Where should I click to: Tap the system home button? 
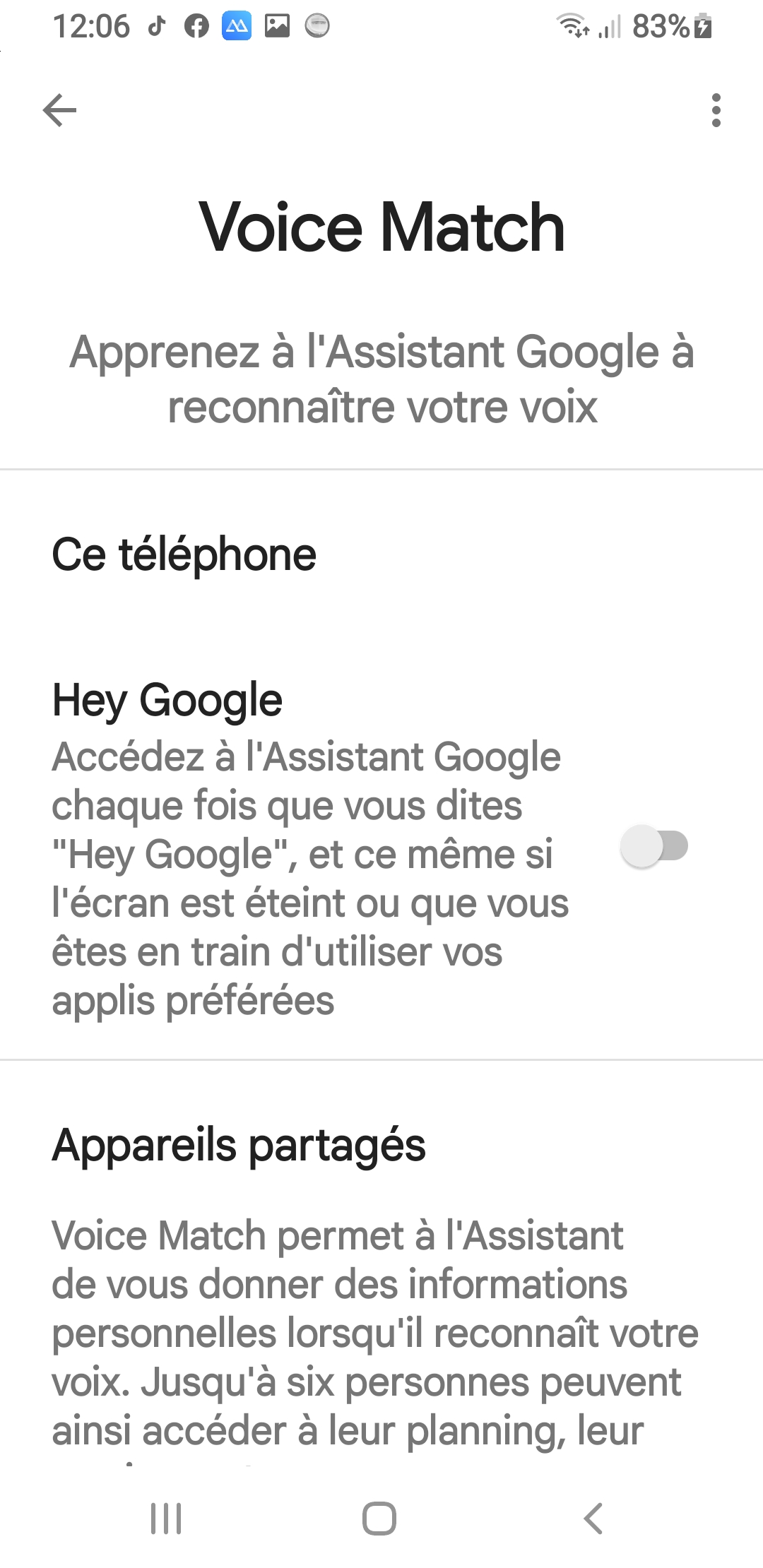[x=379, y=1518]
